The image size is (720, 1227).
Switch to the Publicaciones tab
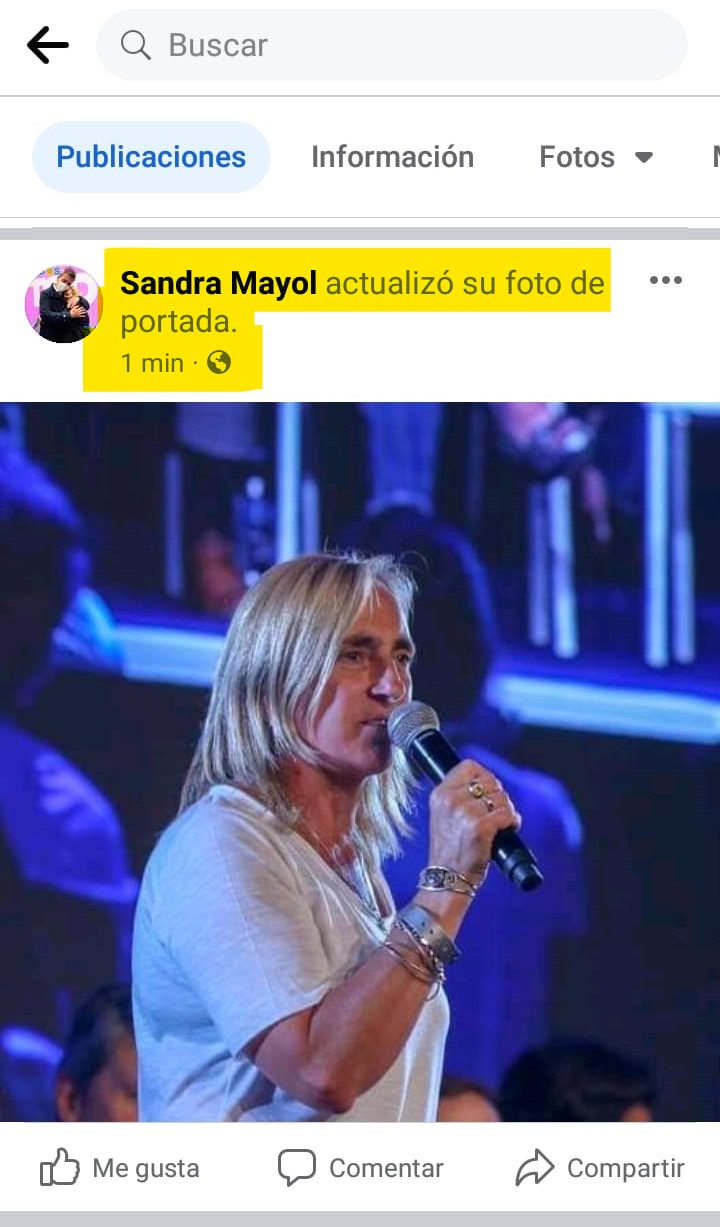[151, 157]
